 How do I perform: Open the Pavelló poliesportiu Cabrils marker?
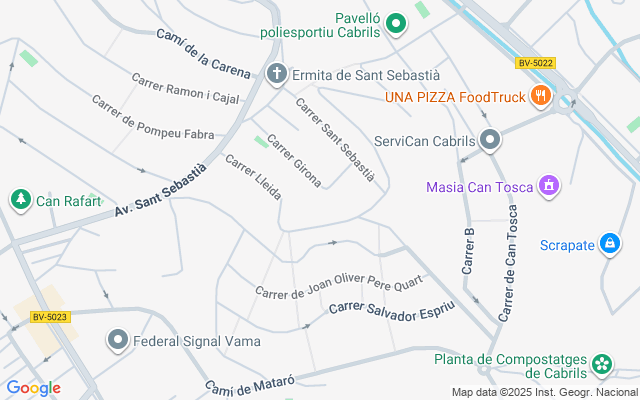click(x=396, y=23)
